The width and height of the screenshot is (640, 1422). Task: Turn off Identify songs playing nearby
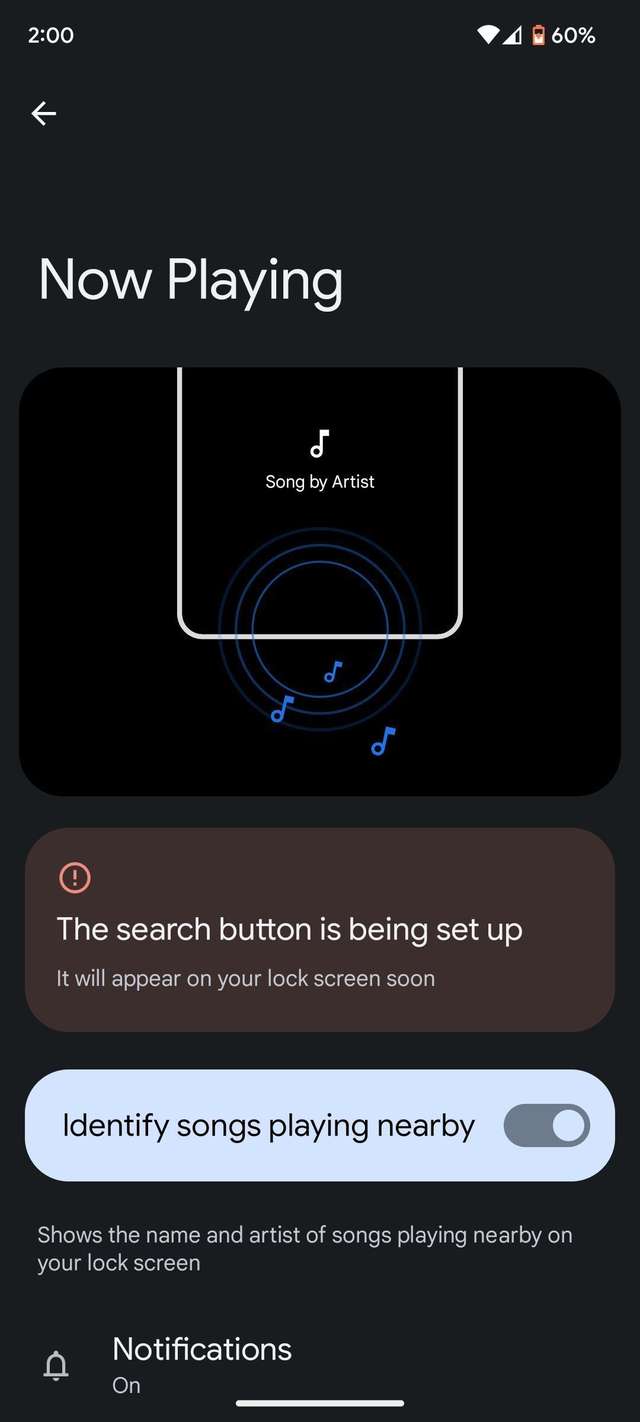click(x=546, y=1126)
